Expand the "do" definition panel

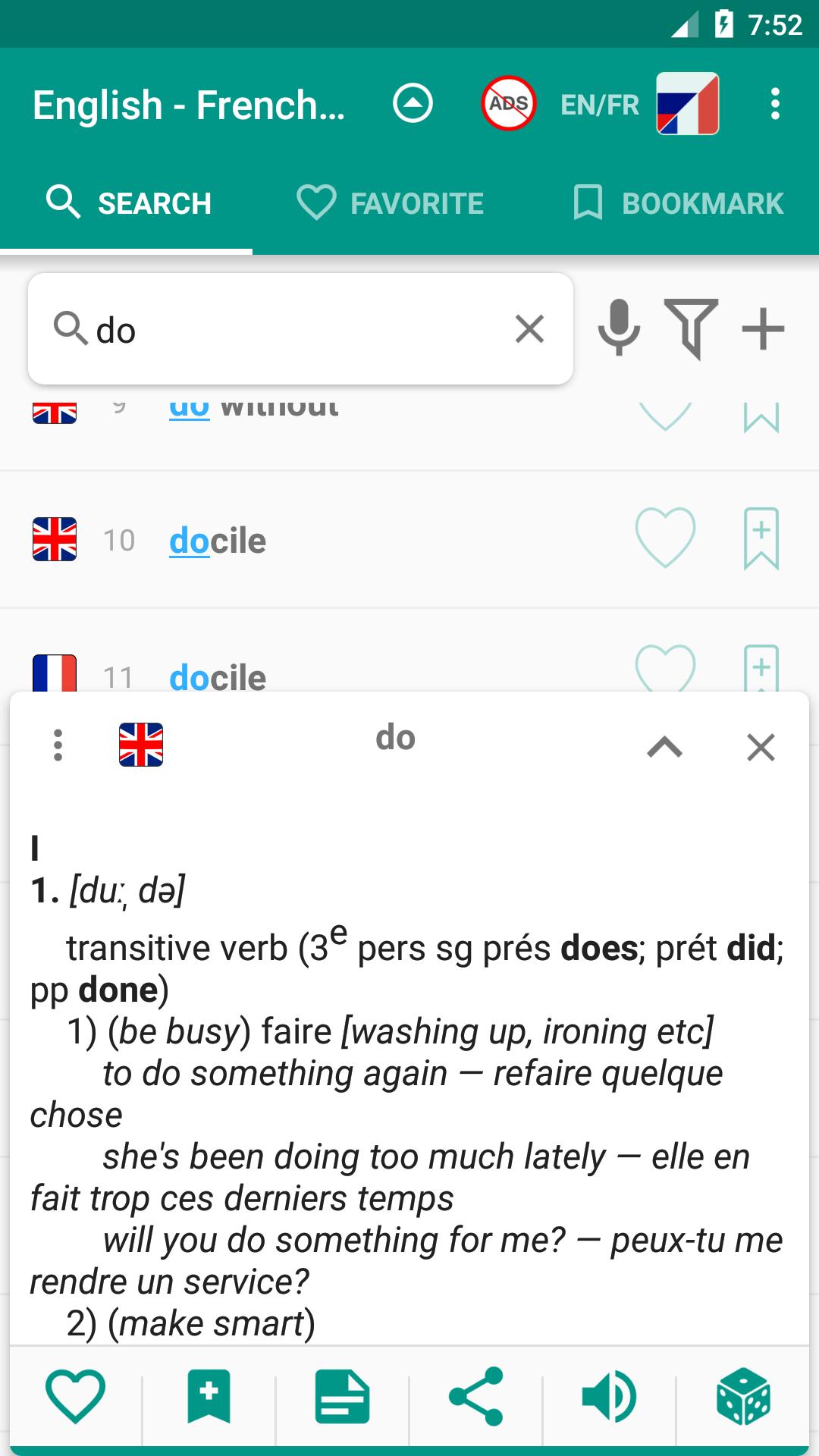click(x=665, y=748)
